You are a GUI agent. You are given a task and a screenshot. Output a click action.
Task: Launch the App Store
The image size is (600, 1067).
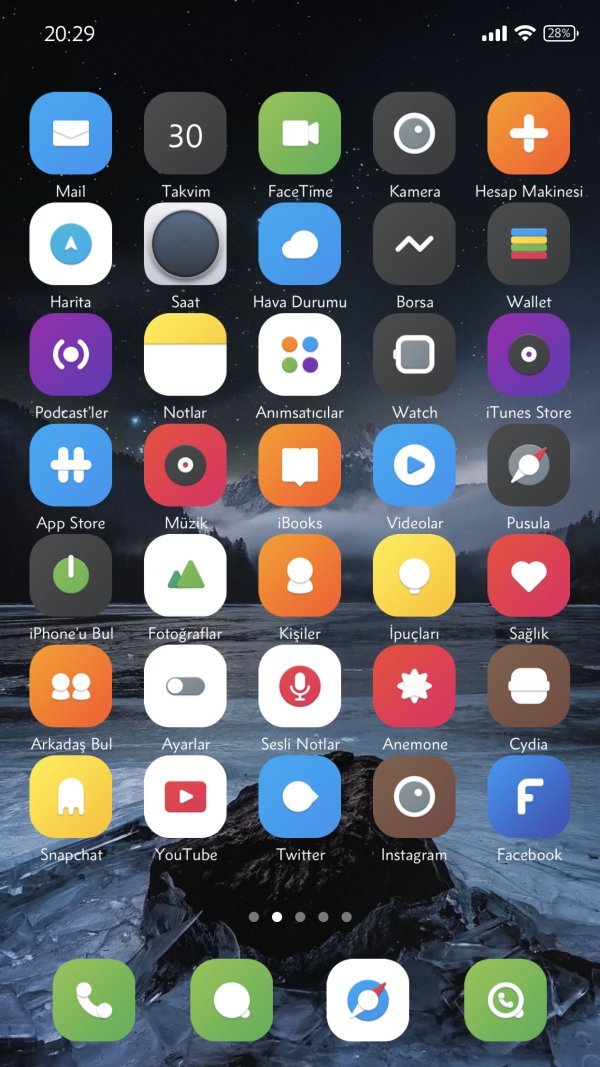pos(71,465)
